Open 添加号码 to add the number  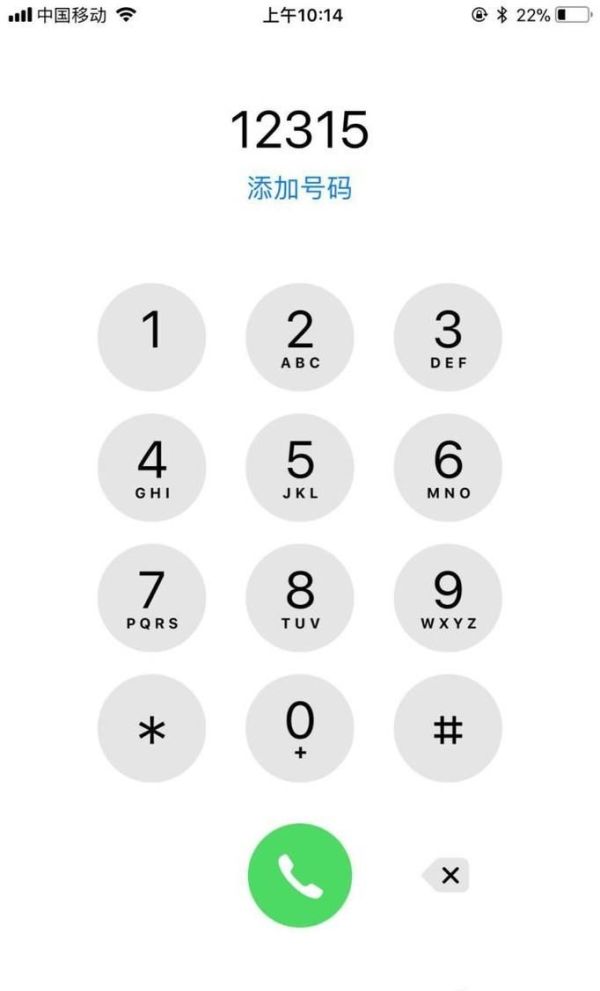click(300, 188)
